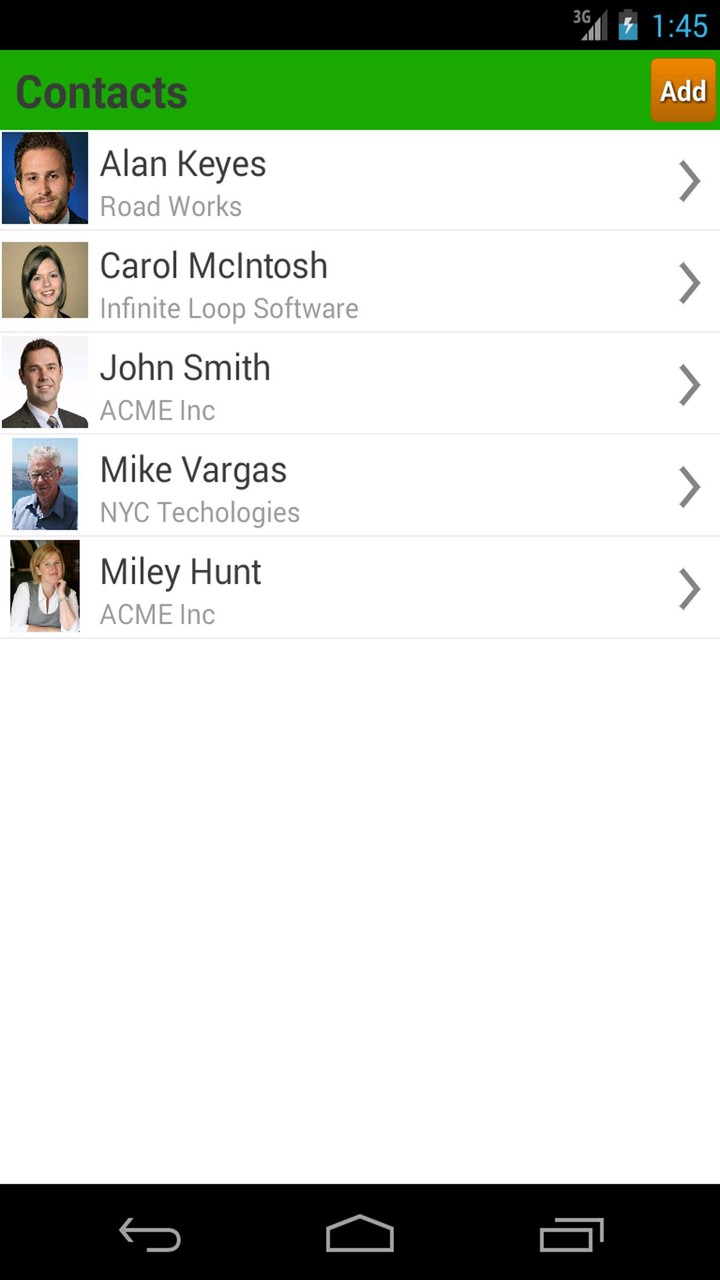Tap Miley Hunt's profile photo
This screenshot has width=720, height=1280.
pyautogui.click(x=44, y=586)
